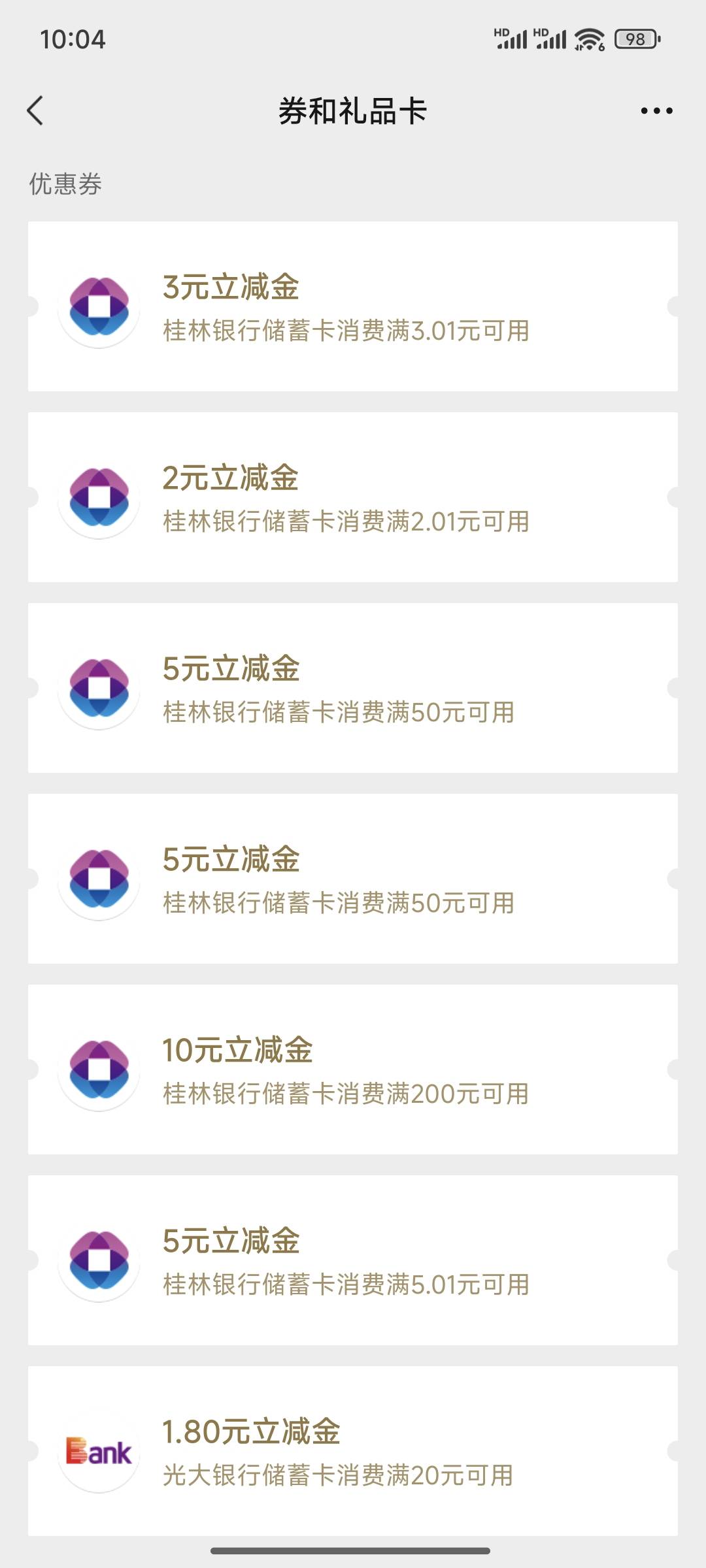Open the 5元立减金 coupon requiring 满5.01元
706x1568 pixels.
point(353,1260)
